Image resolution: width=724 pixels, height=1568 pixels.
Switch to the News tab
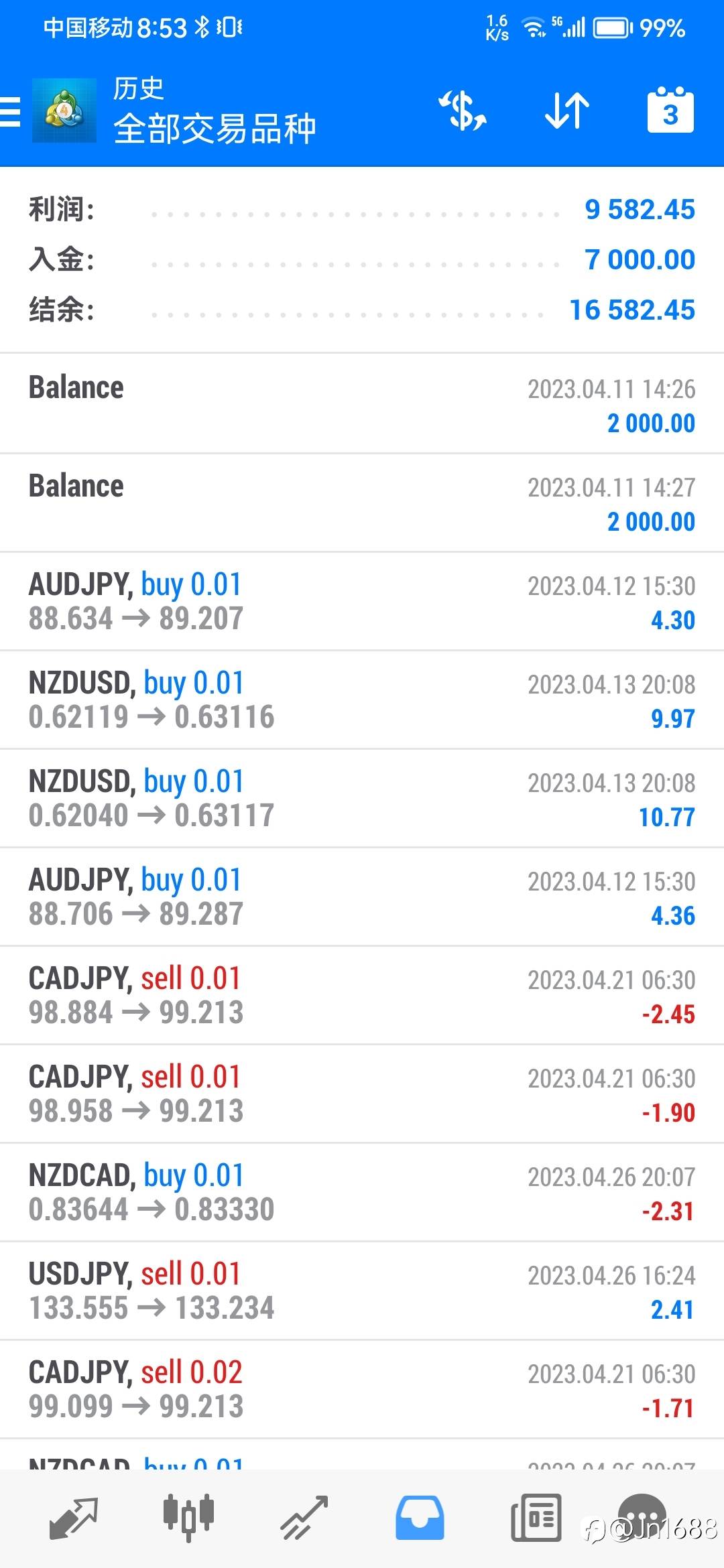[536, 1518]
